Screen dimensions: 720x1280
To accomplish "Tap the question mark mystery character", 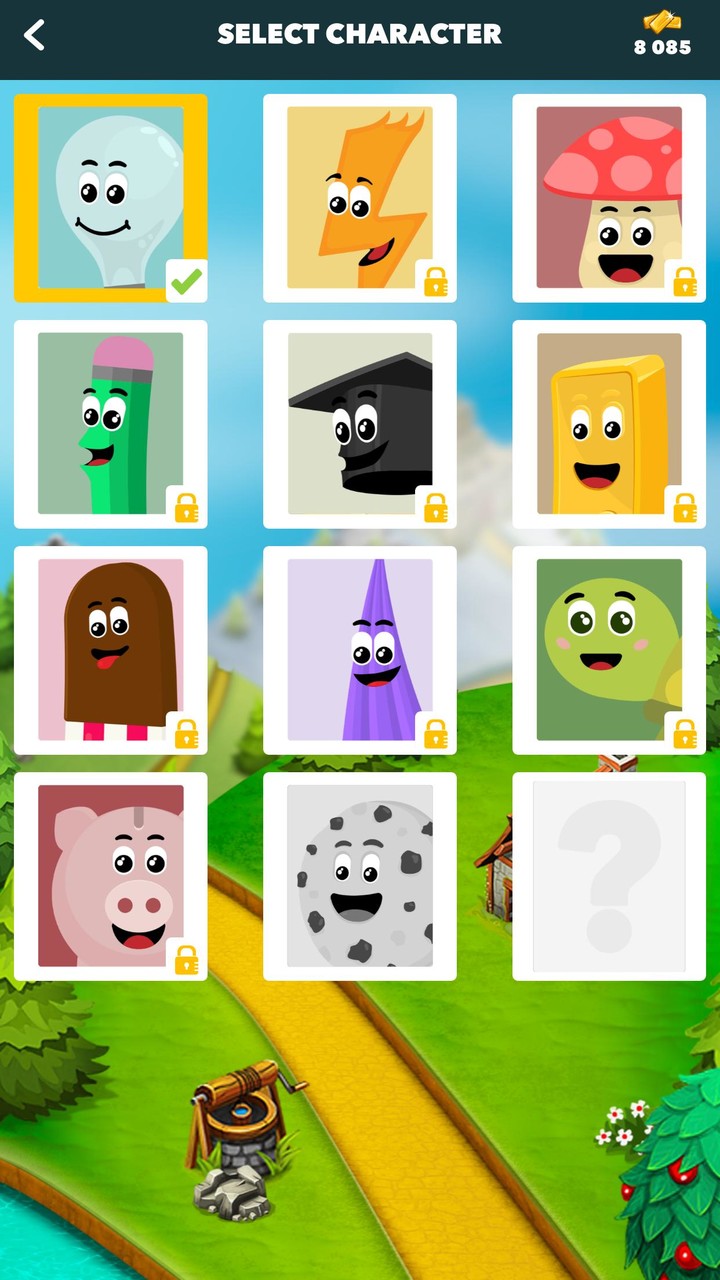I will click(609, 876).
